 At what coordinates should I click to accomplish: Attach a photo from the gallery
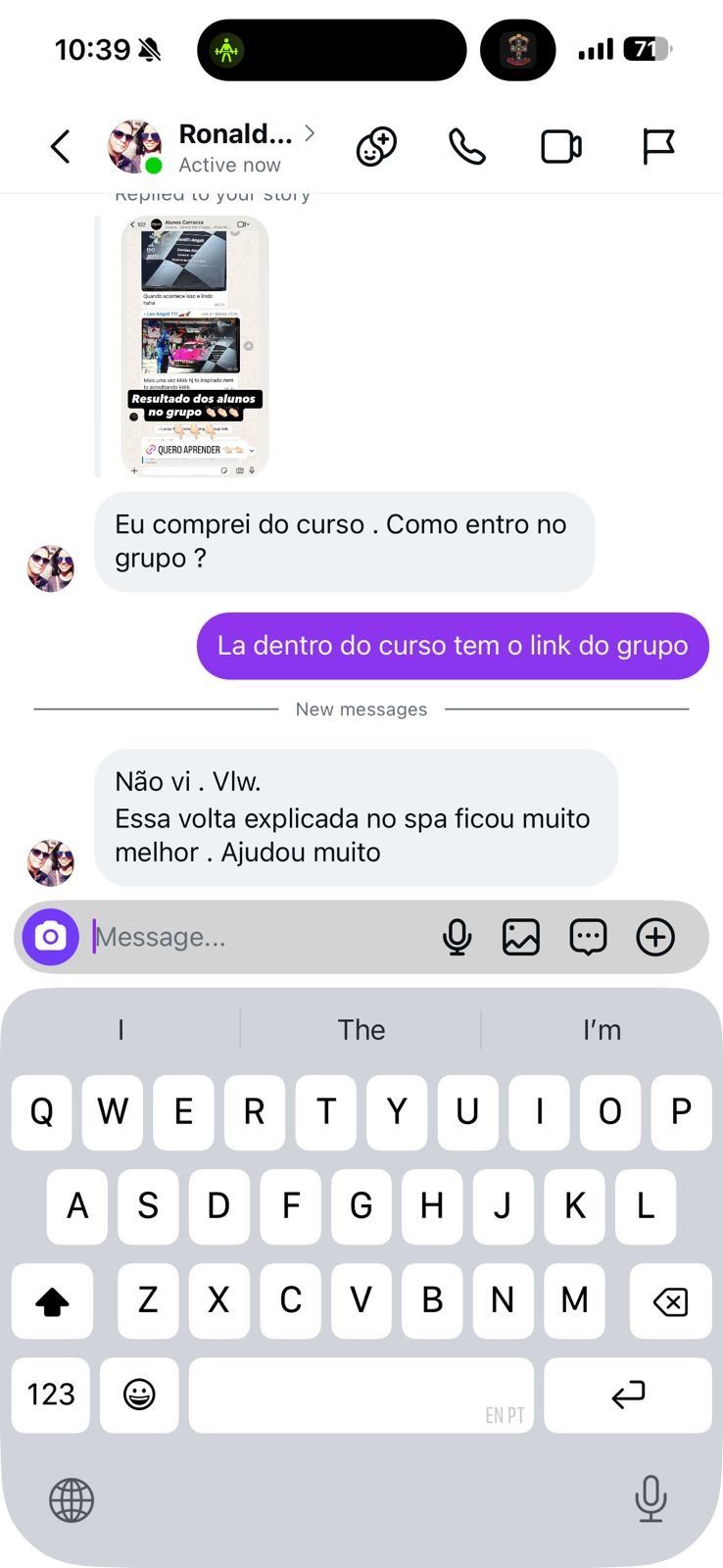[x=521, y=937]
